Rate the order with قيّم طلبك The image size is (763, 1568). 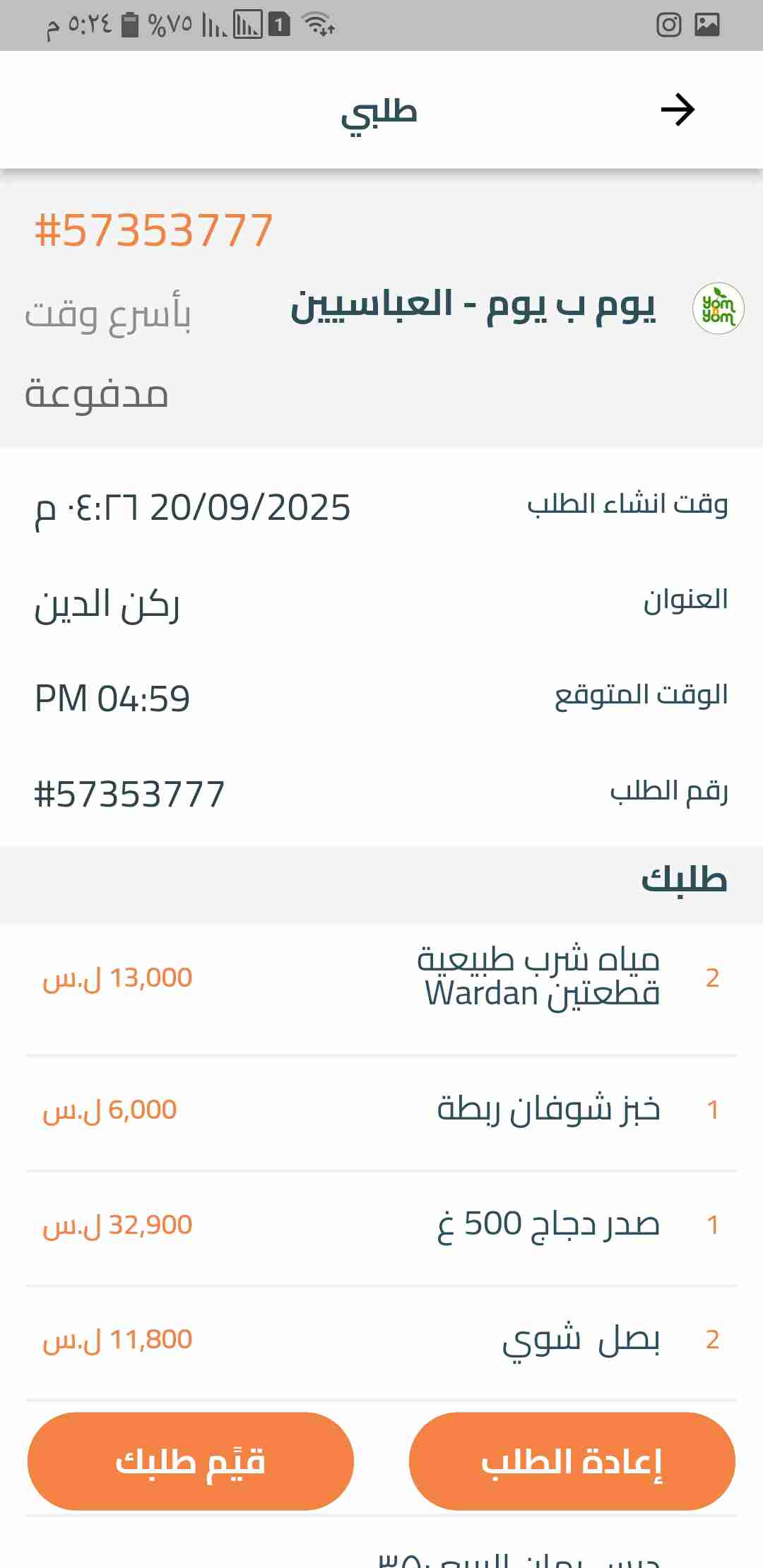tap(191, 1461)
